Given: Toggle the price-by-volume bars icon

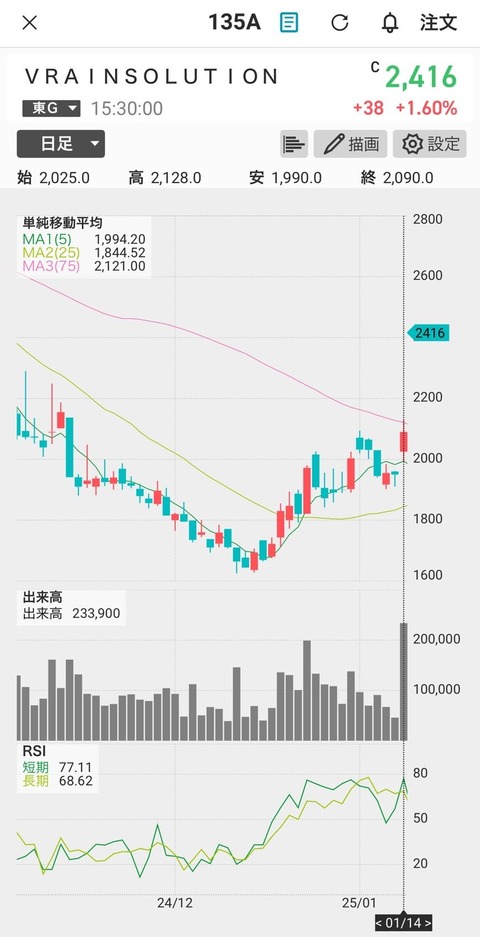Looking at the screenshot, I should pyautogui.click(x=294, y=144).
